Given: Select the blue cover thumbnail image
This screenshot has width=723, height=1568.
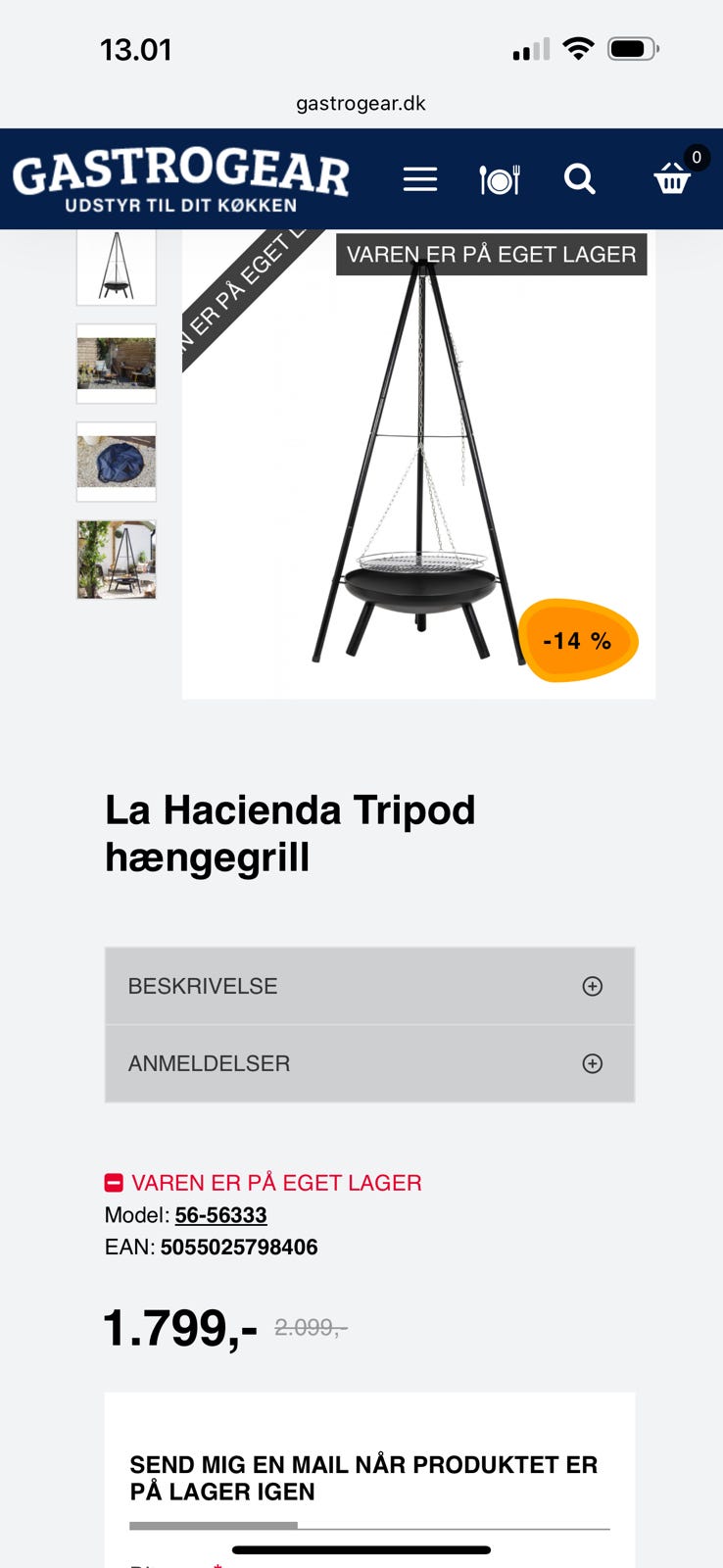Looking at the screenshot, I should [x=116, y=462].
